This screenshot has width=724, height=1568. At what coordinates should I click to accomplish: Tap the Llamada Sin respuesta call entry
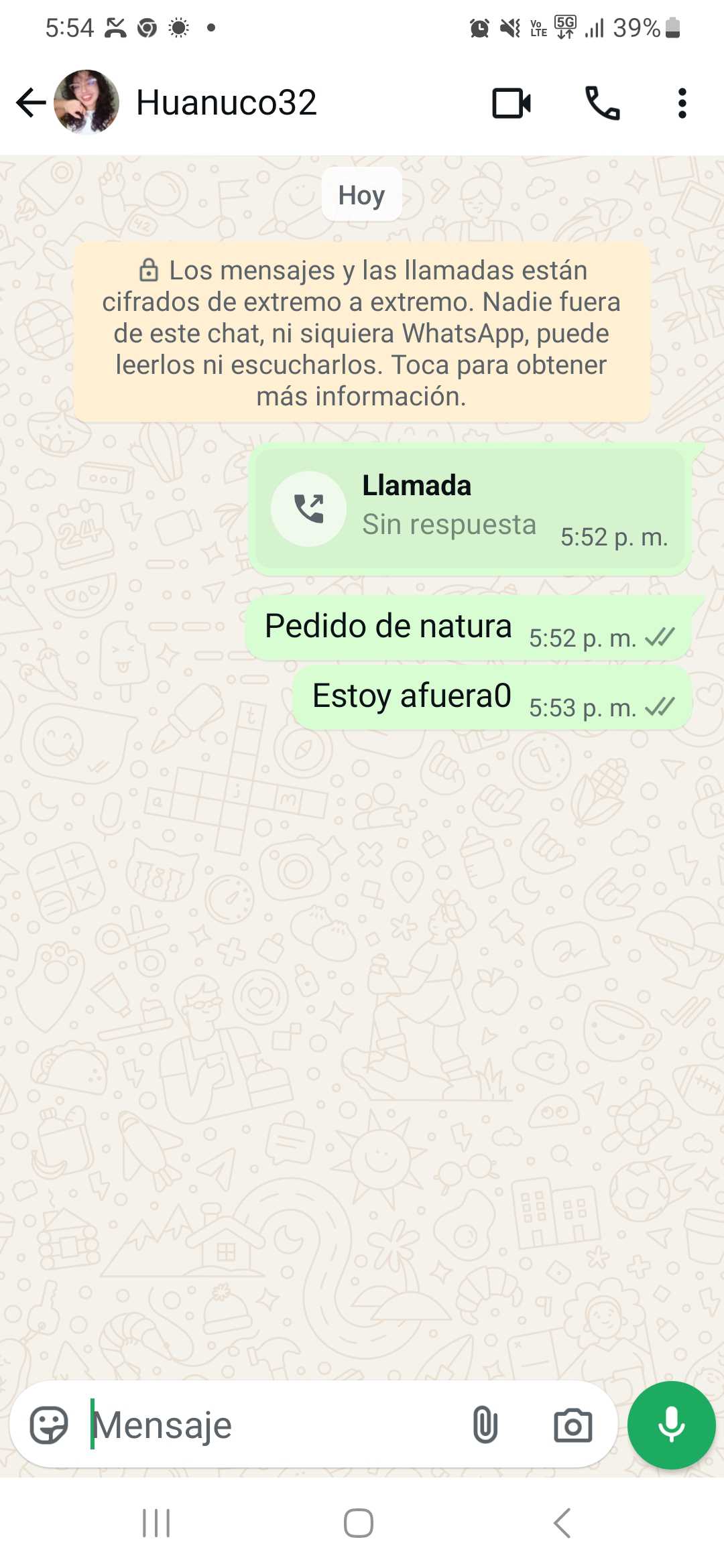coord(469,509)
